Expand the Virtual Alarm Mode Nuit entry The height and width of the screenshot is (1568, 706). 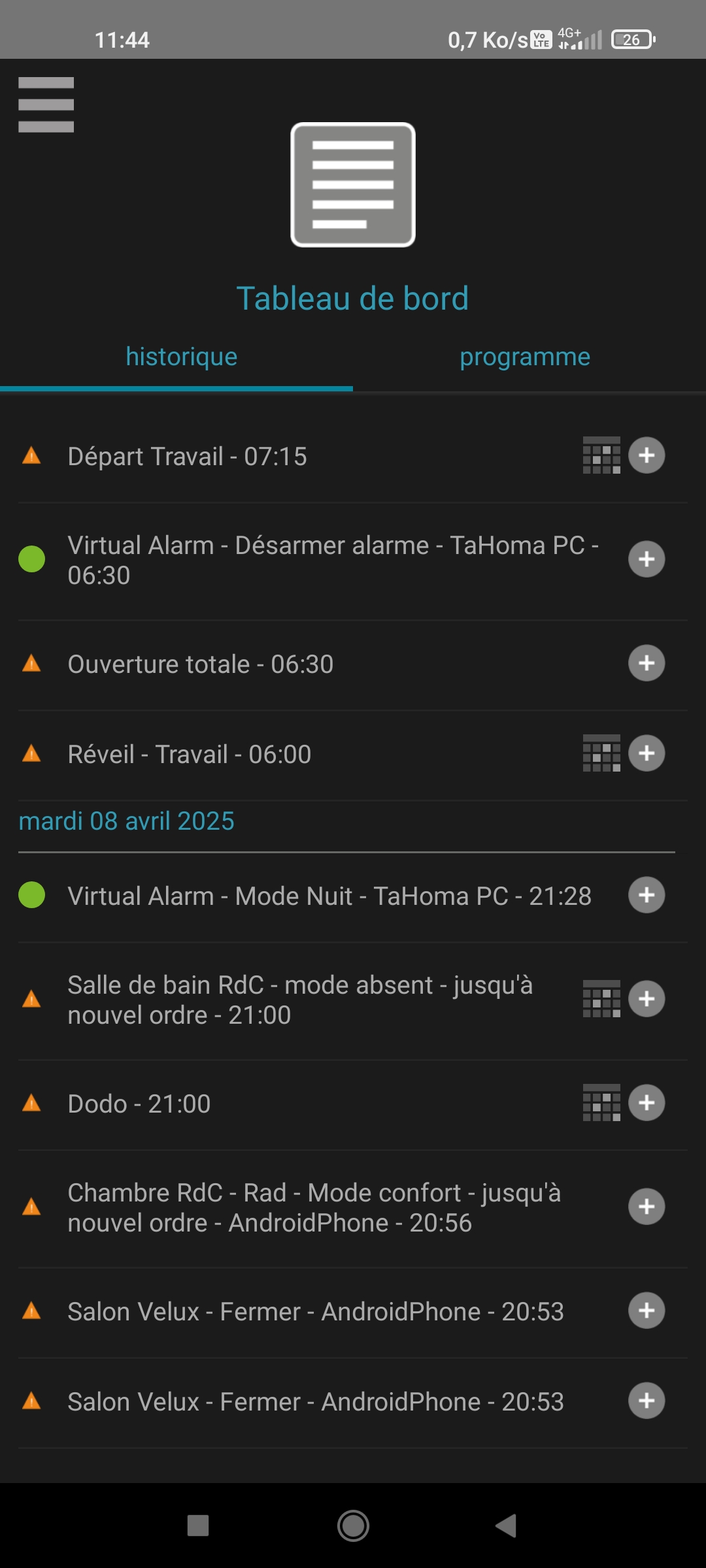click(647, 895)
